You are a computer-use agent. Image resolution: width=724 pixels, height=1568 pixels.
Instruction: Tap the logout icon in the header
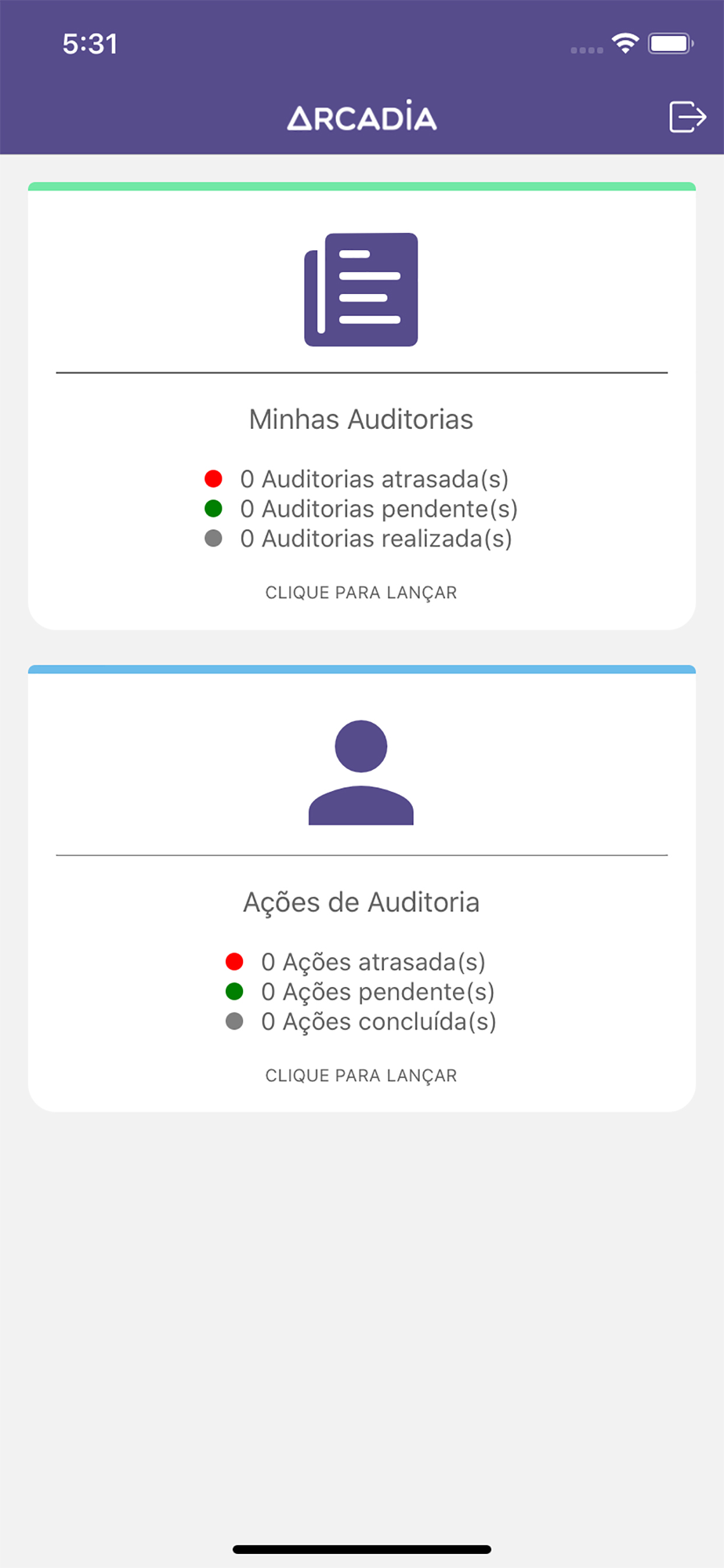[687, 117]
